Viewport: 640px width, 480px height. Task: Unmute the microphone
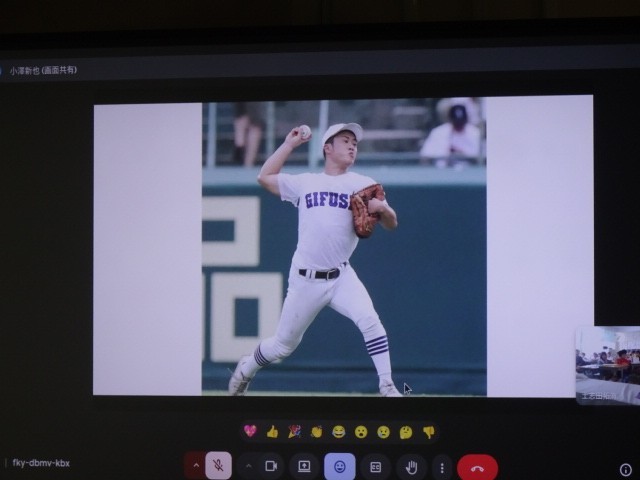[x=219, y=466]
